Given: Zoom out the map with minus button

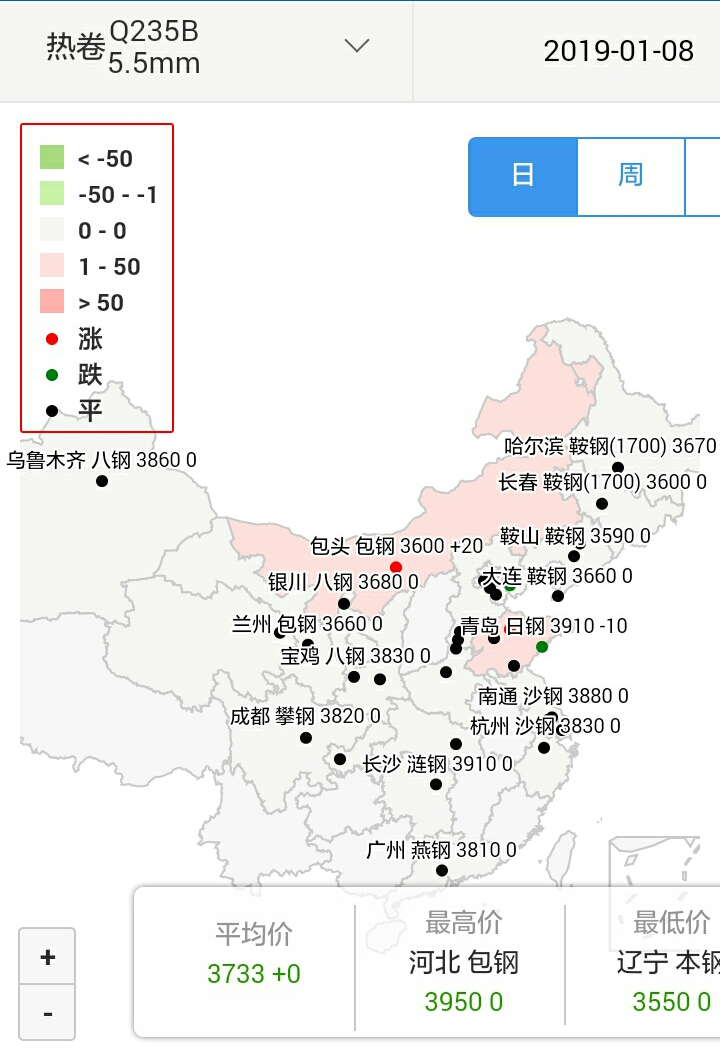Looking at the screenshot, I should click(47, 1011).
